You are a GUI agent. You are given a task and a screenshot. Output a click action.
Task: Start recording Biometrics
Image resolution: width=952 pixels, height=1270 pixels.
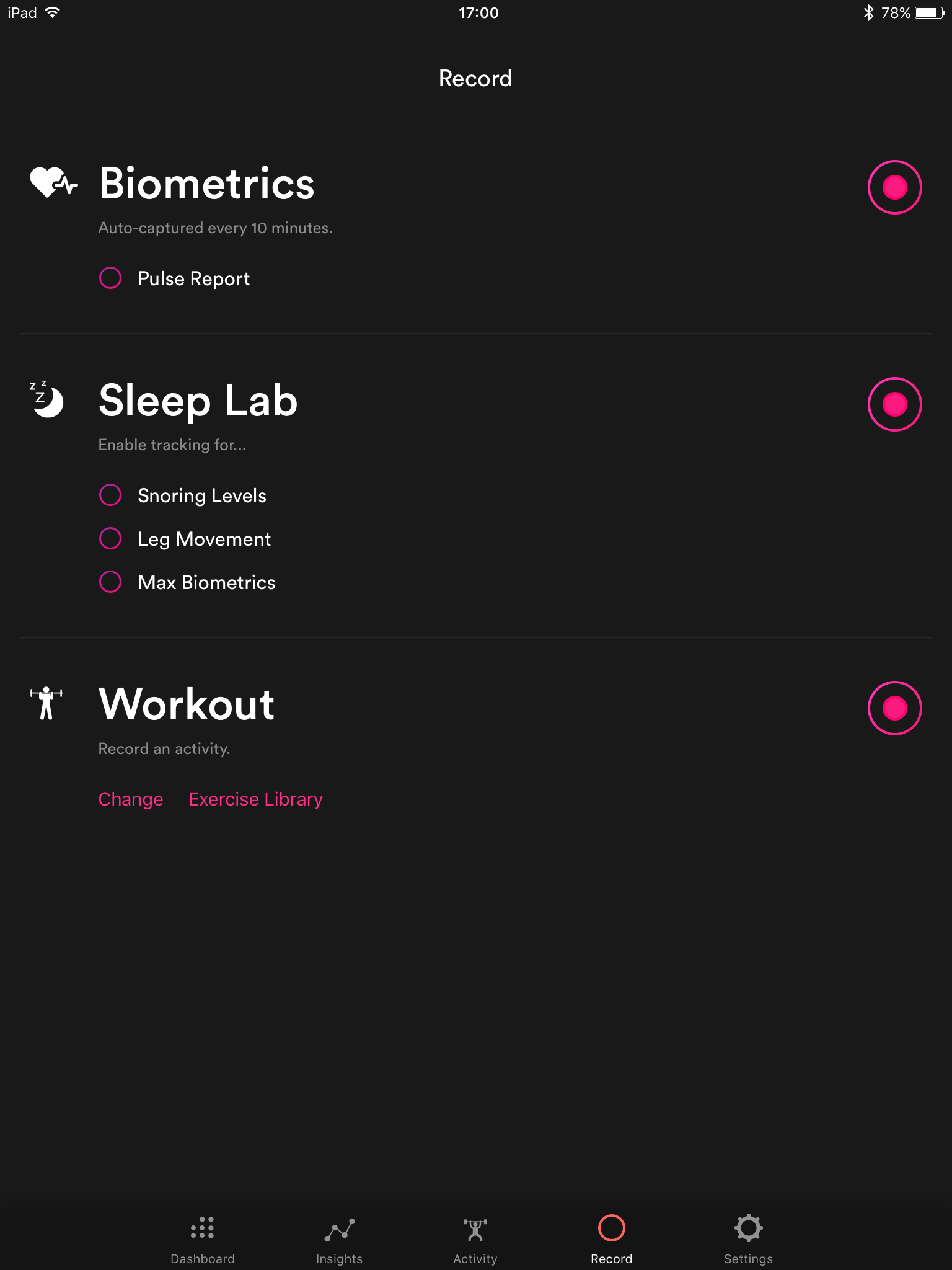[x=894, y=187]
